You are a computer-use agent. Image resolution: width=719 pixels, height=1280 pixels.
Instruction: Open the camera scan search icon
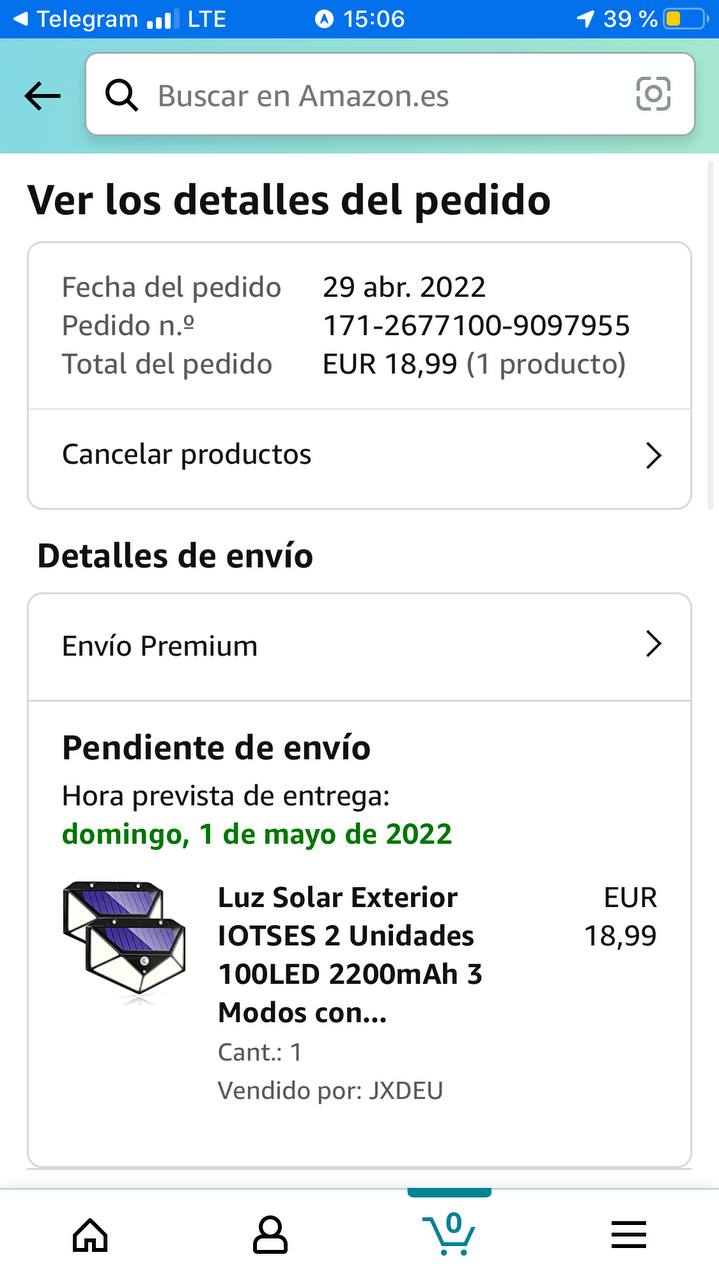pos(653,95)
